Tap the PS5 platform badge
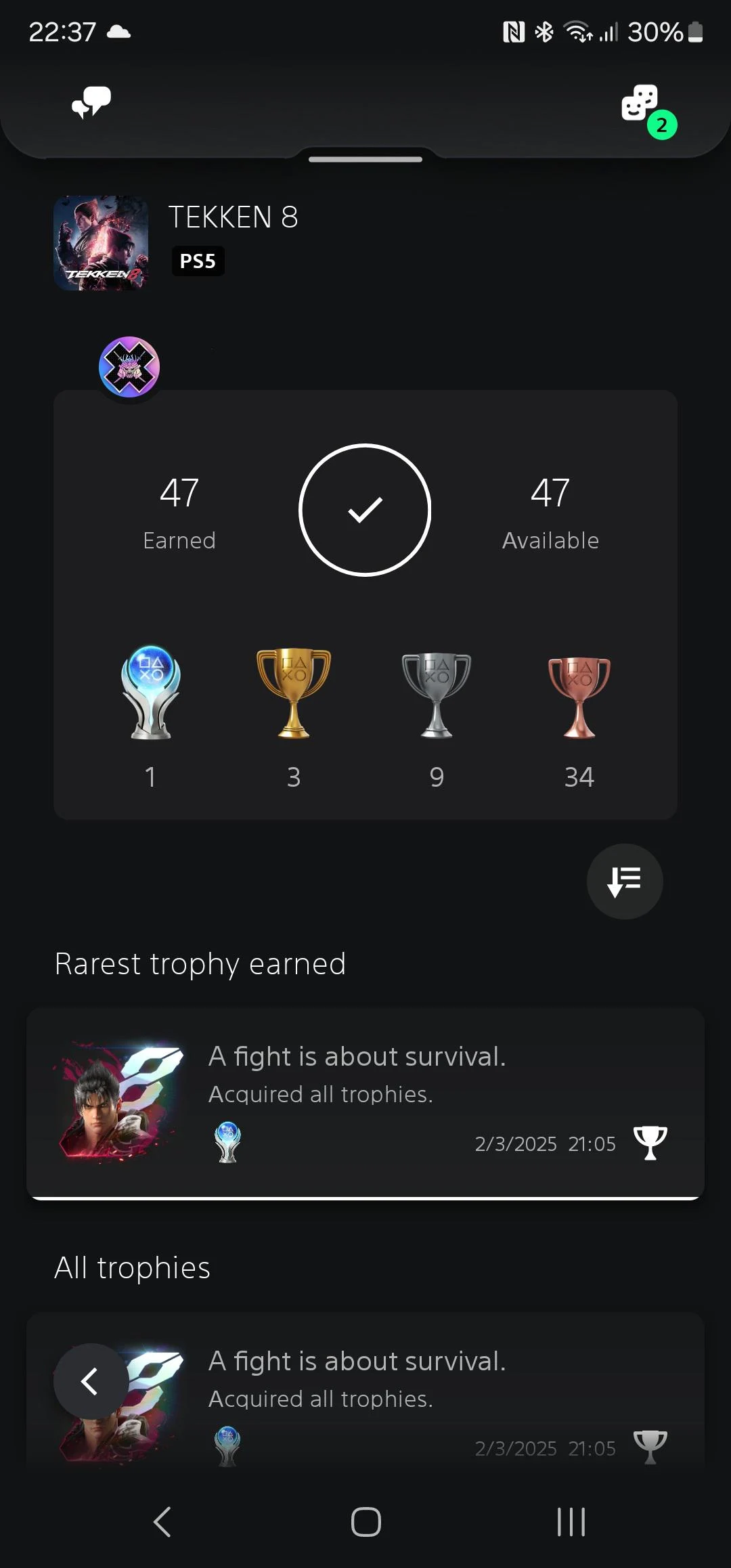731x1568 pixels. 197,261
